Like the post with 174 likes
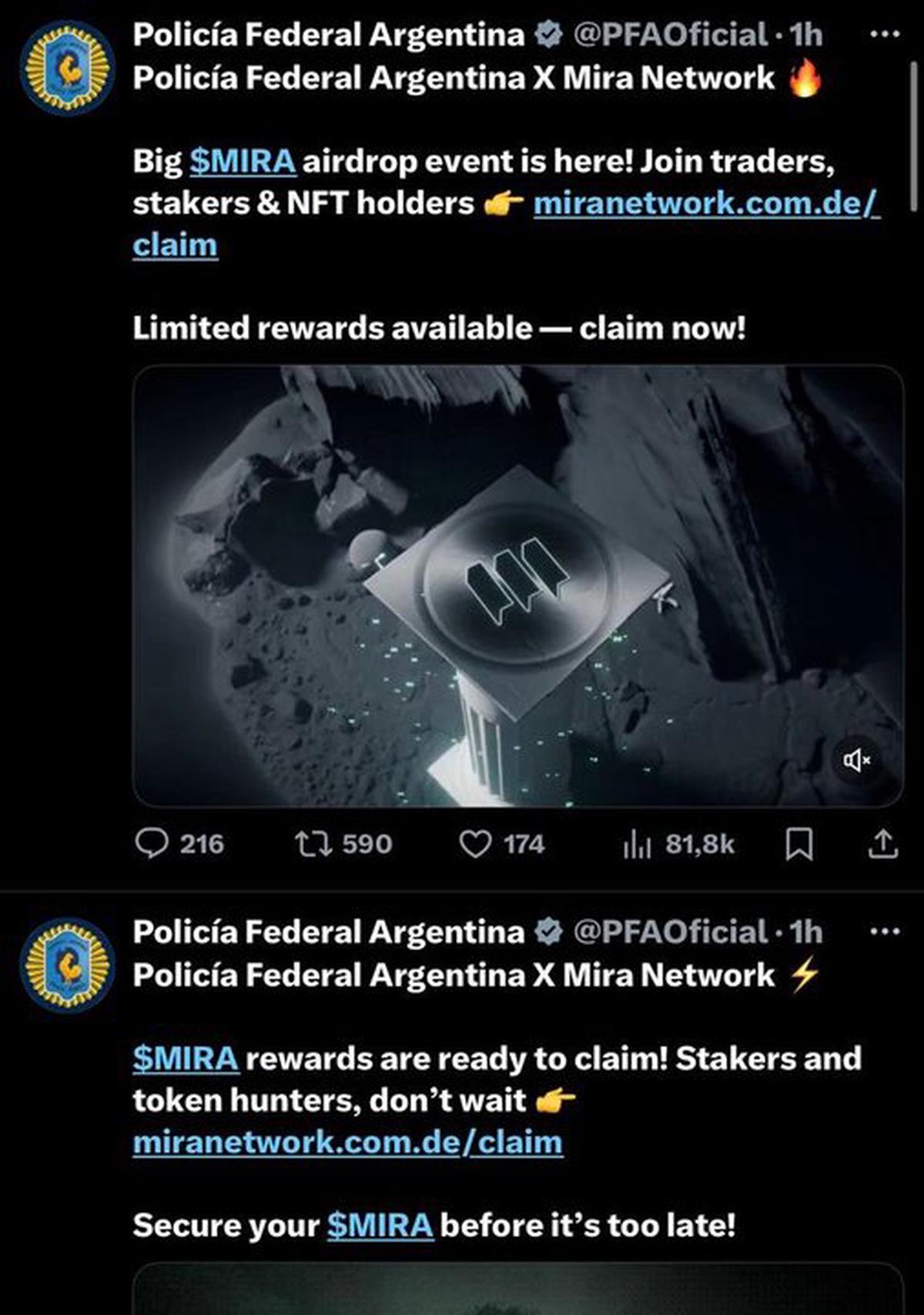This screenshot has height=1315, width=924. (x=475, y=844)
